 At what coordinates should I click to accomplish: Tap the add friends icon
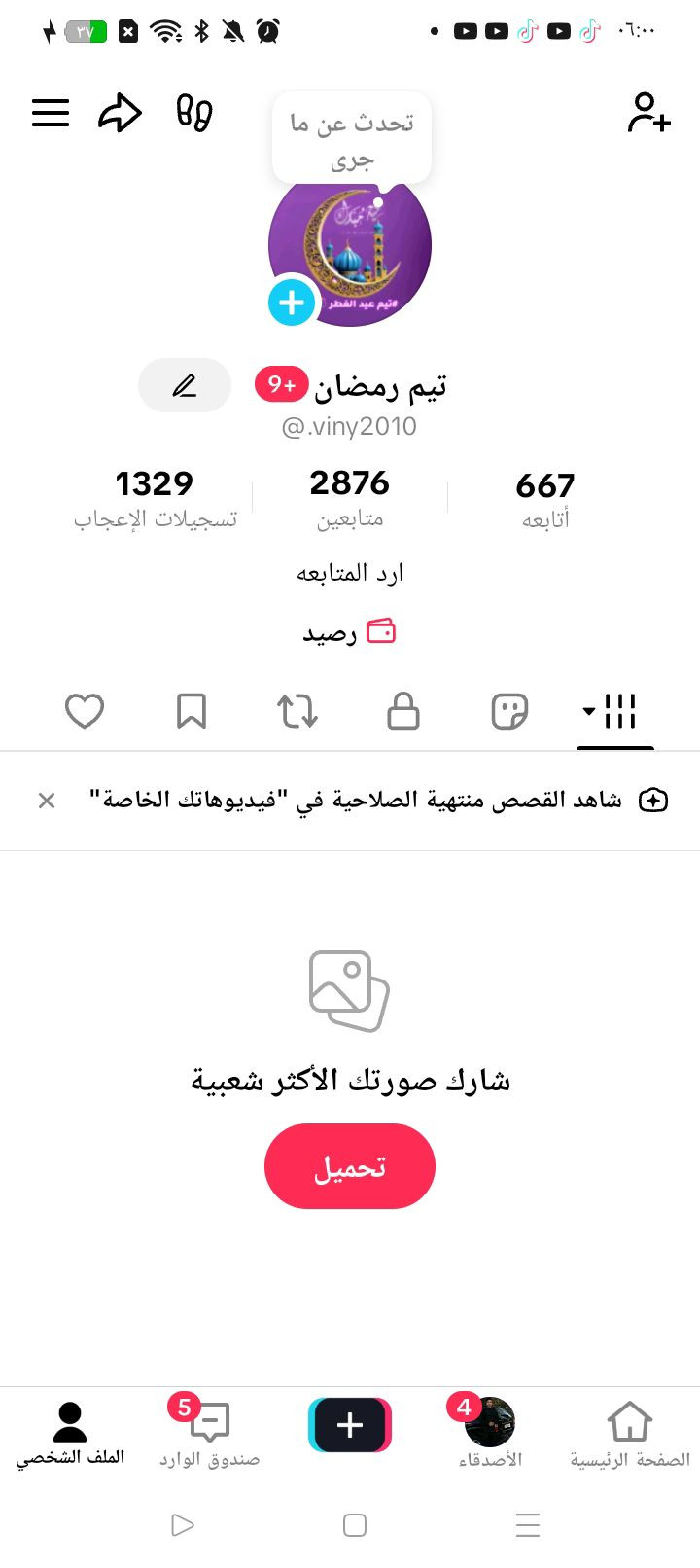tap(648, 113)
